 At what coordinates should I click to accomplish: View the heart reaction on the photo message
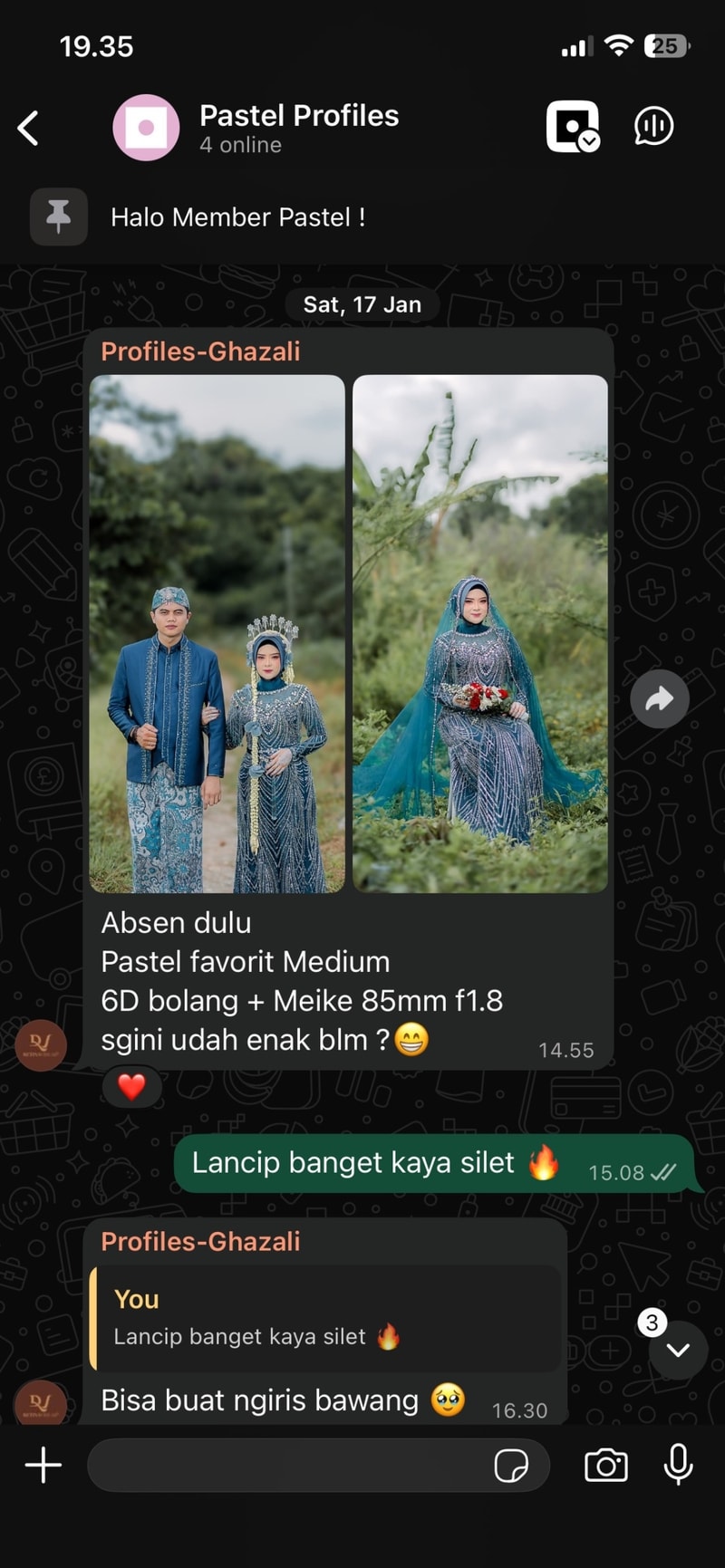132,1086
